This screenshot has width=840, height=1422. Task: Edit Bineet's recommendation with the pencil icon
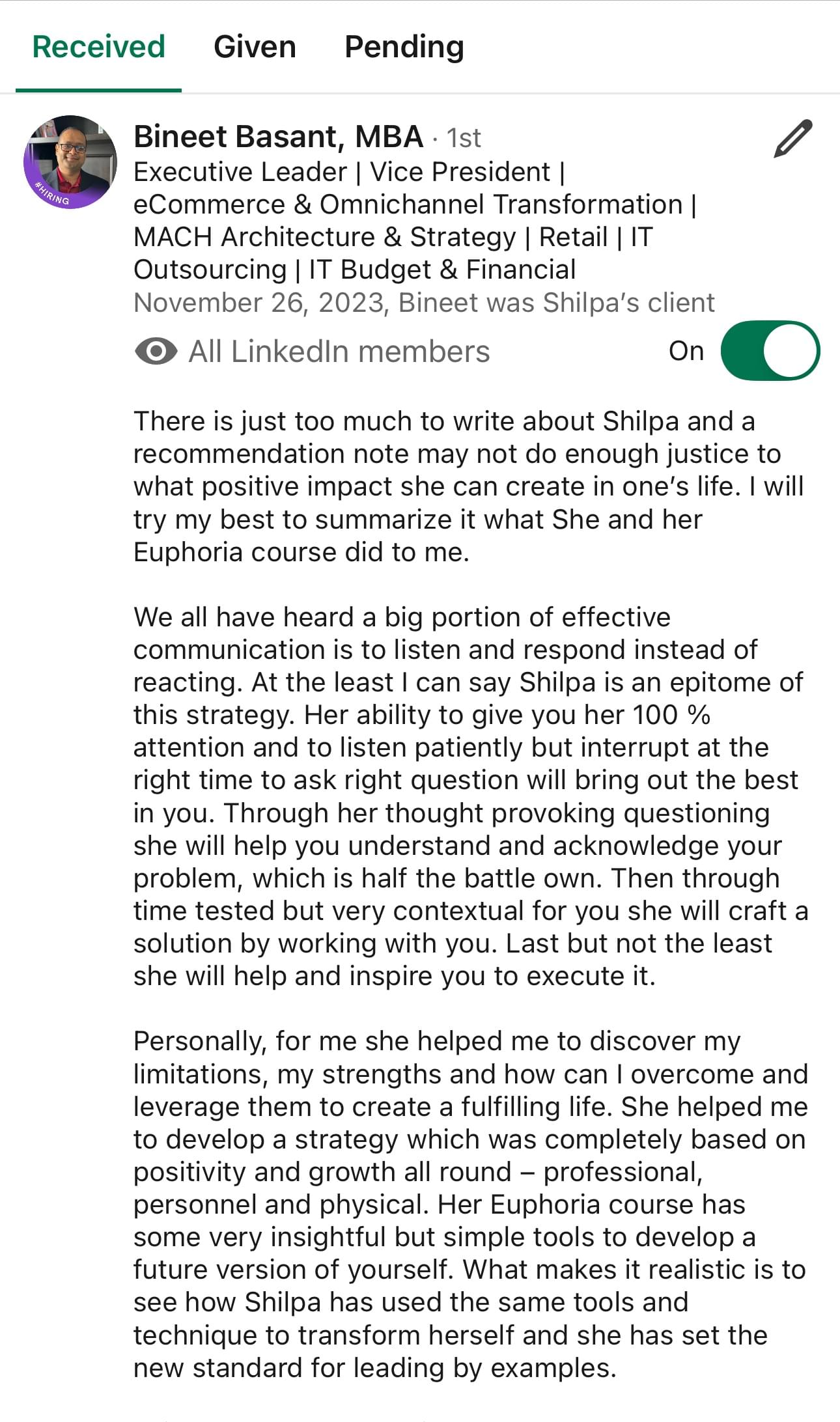coord(792,139)
